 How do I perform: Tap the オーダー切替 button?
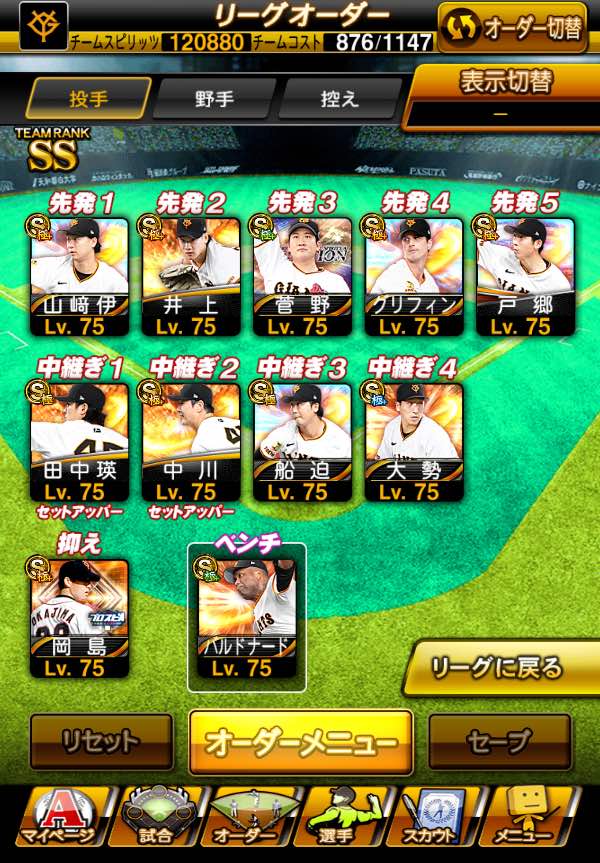pos(511,27)
